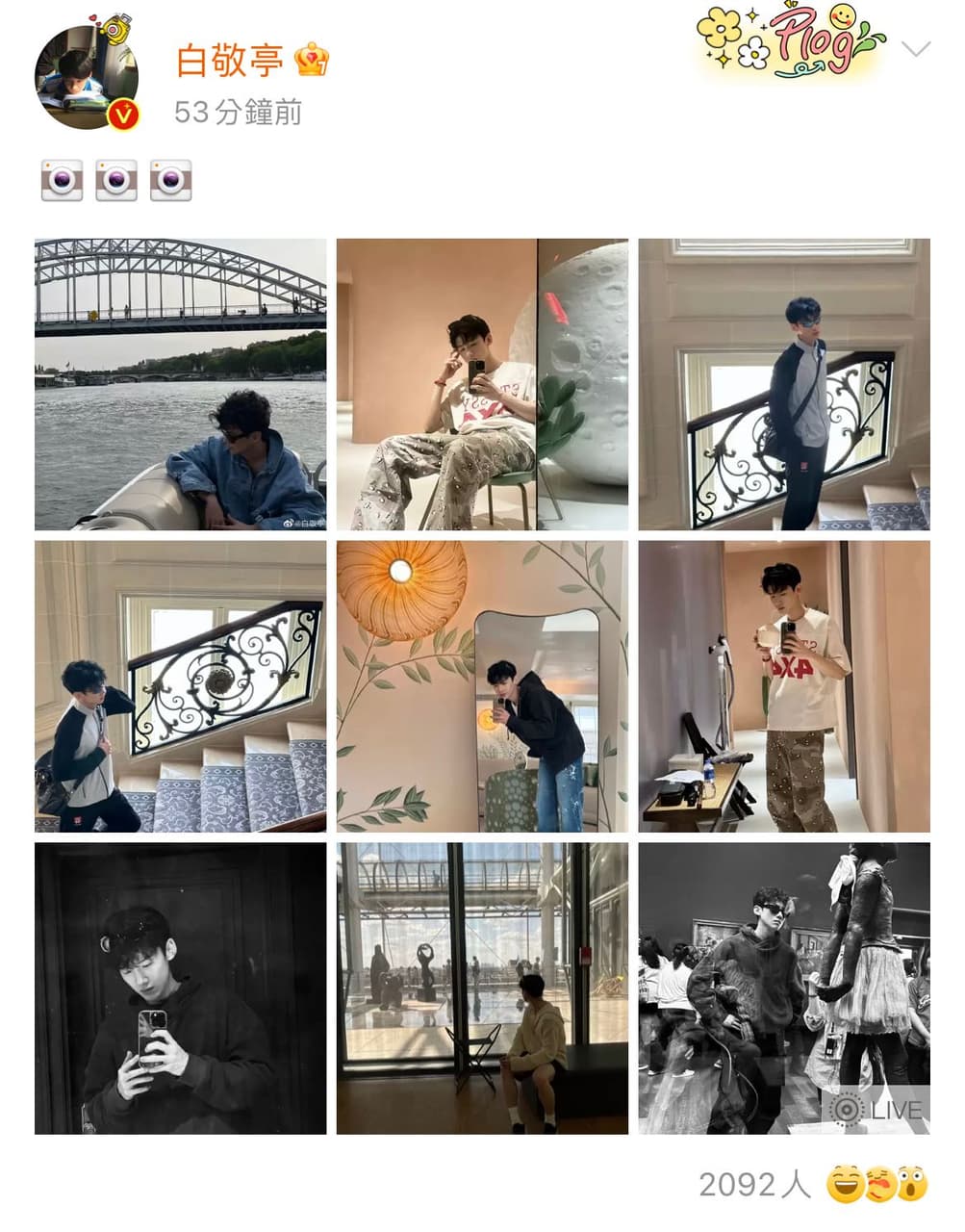Open the LIVE photo in the museum
This screenshot has width=965, height=1232.
coord(784,988)
